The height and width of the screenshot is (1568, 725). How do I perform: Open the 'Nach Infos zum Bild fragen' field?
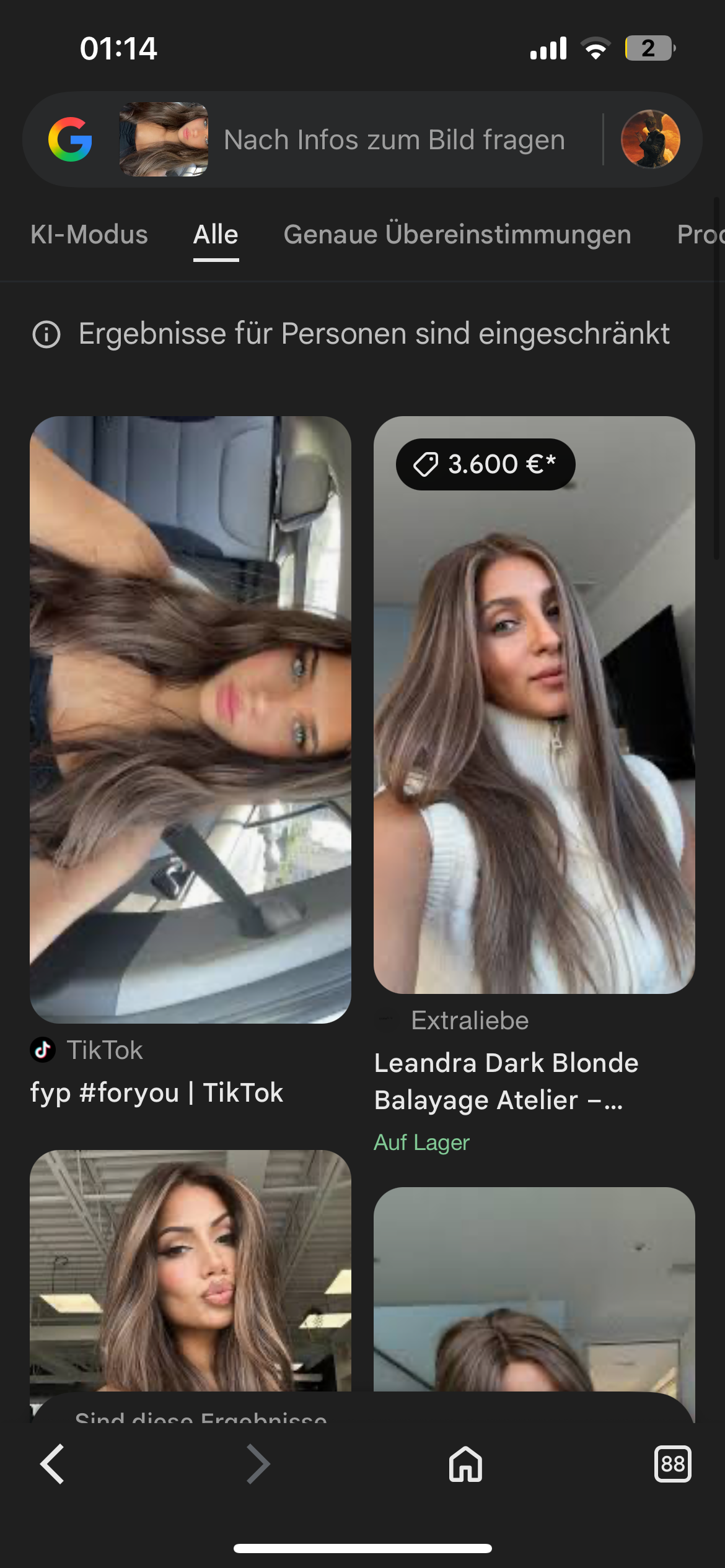(x=394, y=140)
